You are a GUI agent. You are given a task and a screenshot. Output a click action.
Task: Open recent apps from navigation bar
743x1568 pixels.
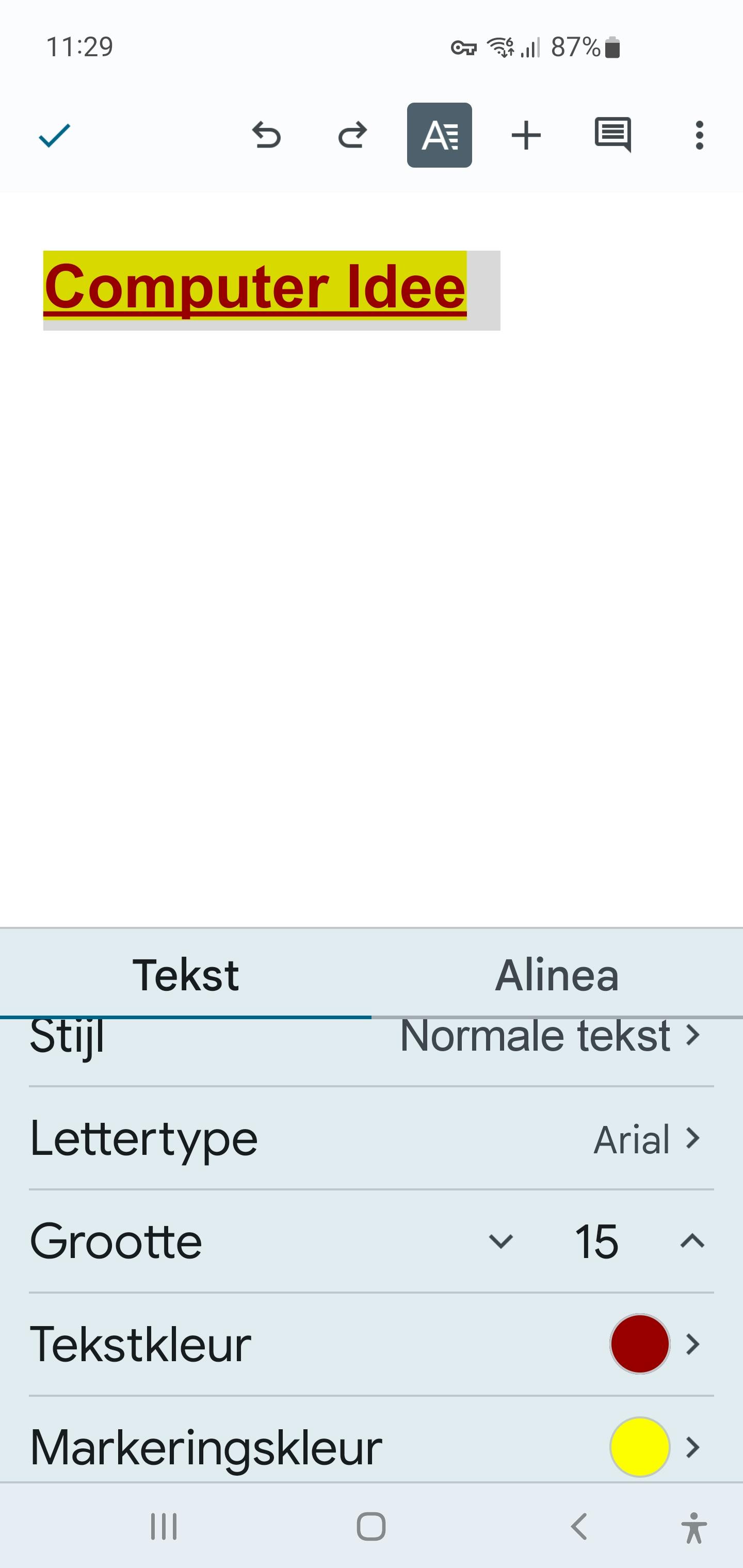pos(164,1527)
